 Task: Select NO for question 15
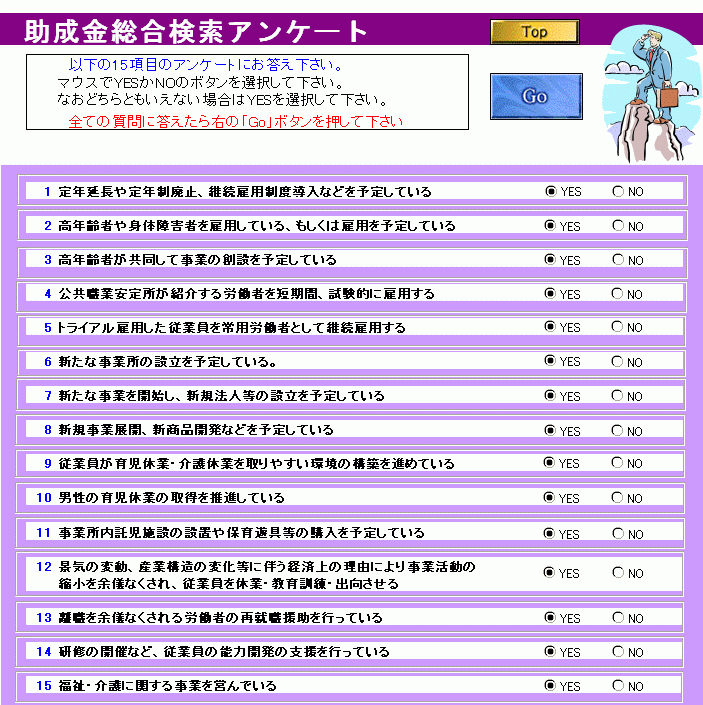pyautogui.click(x=617, y=686)
